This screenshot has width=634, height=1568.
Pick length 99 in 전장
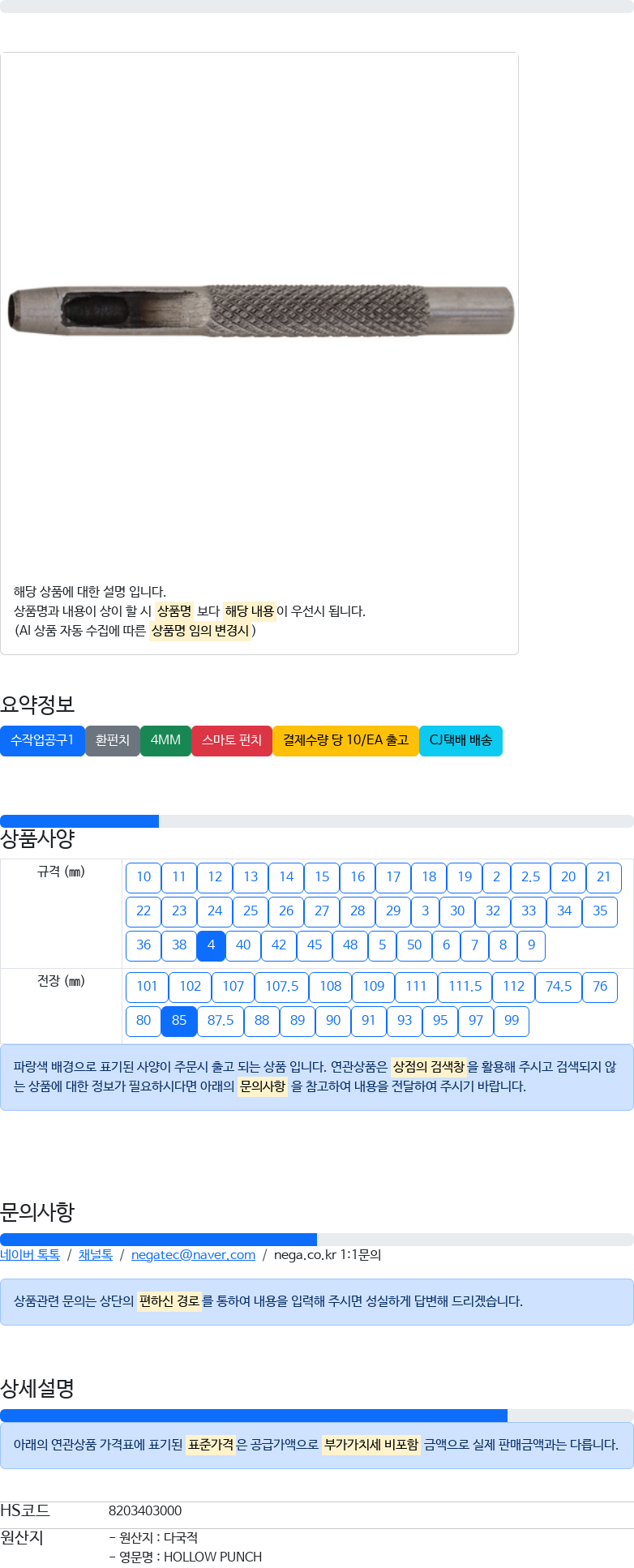[512, 1020]
